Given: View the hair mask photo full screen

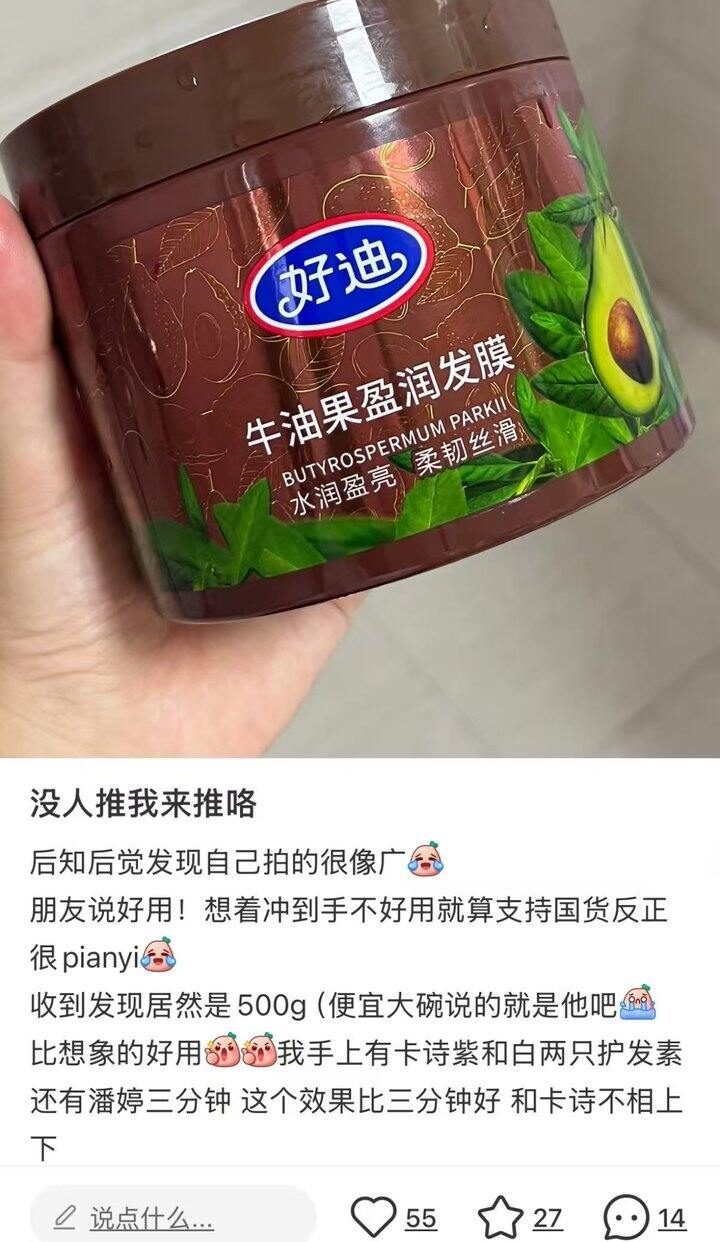Looking at the screenshot, I should tap(360, 379).
